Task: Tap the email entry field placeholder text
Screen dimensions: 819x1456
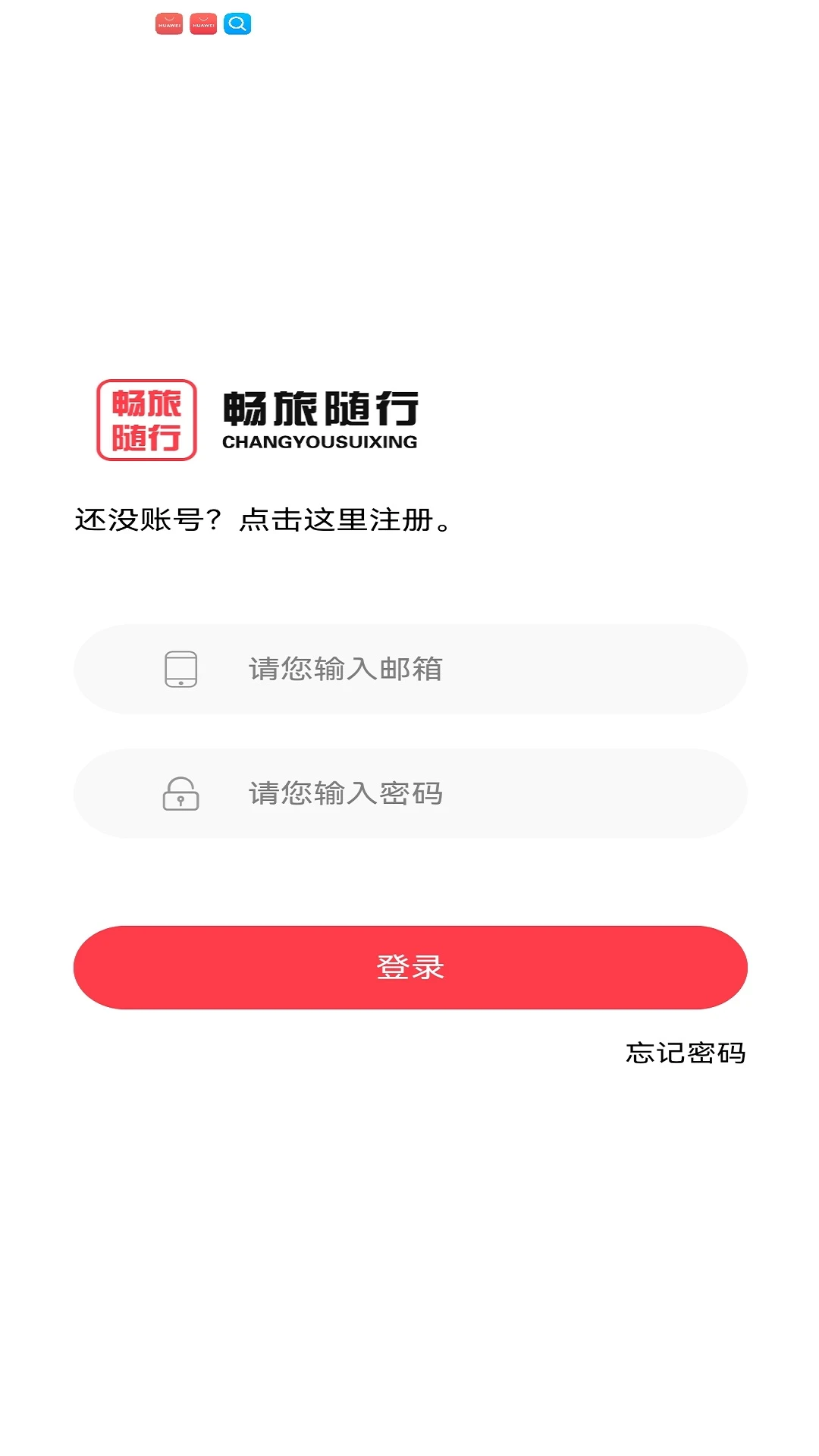Action: 345,669
